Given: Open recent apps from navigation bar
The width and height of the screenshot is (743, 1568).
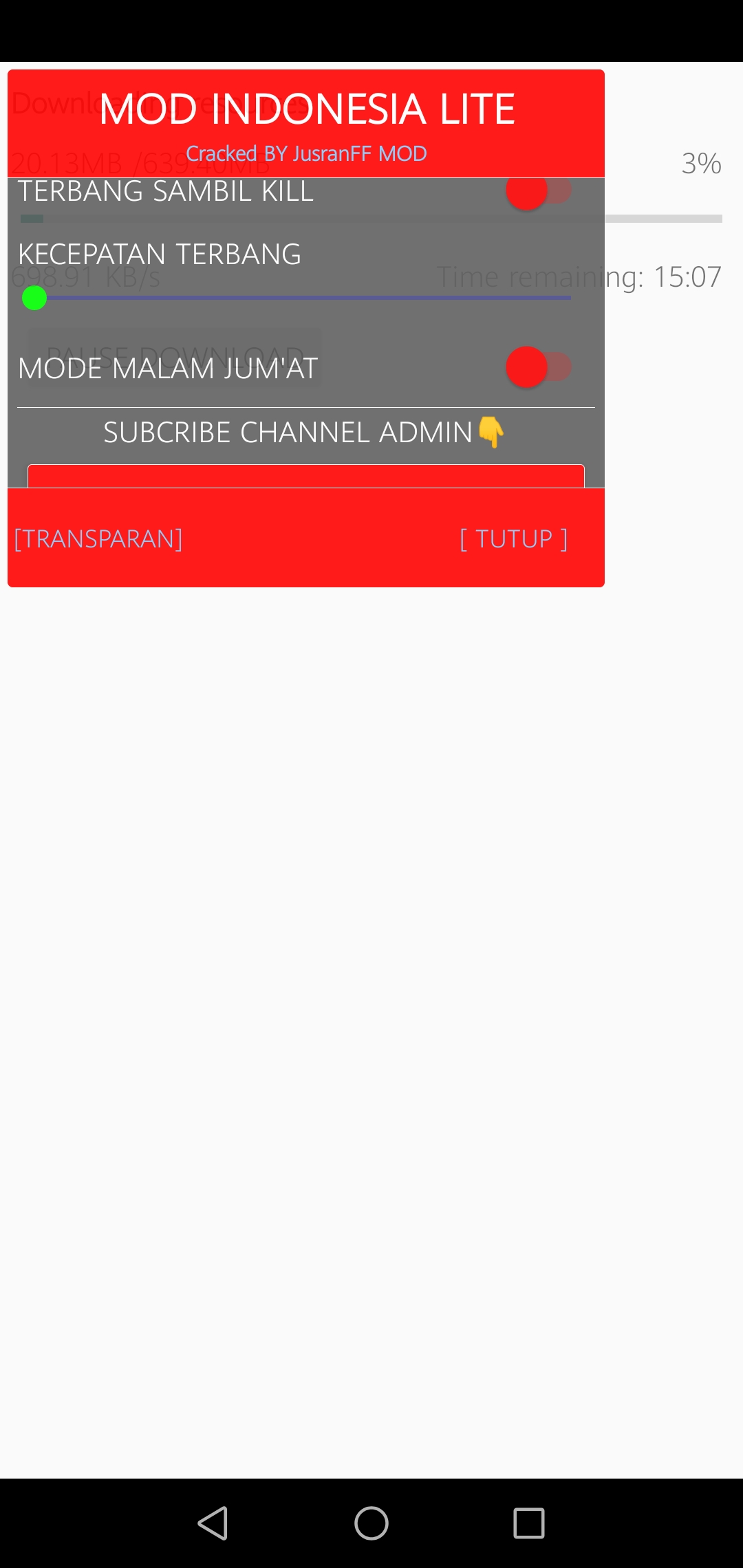Looking at the screenshot, I should [528, 1523].
